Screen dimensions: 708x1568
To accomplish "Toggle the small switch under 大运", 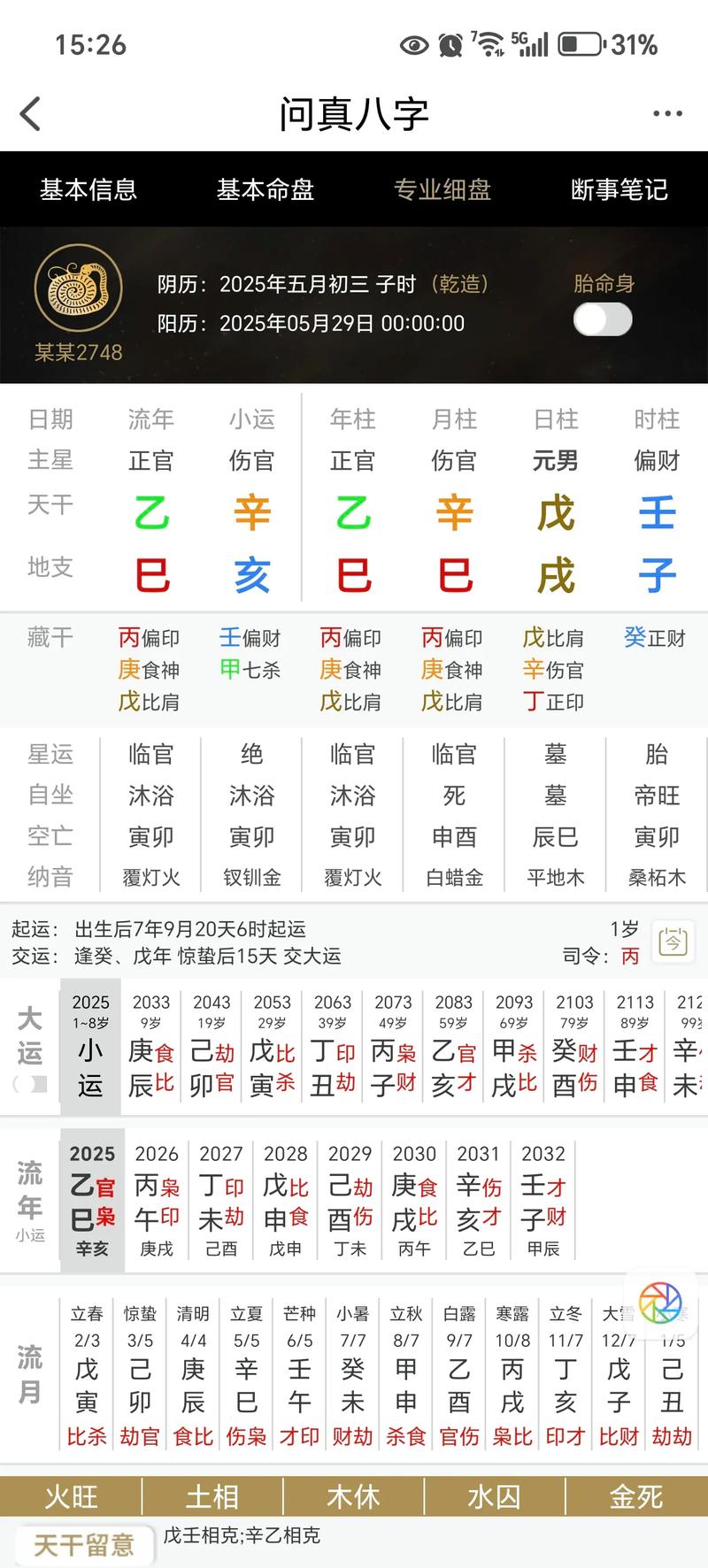I will point(30,1084).
